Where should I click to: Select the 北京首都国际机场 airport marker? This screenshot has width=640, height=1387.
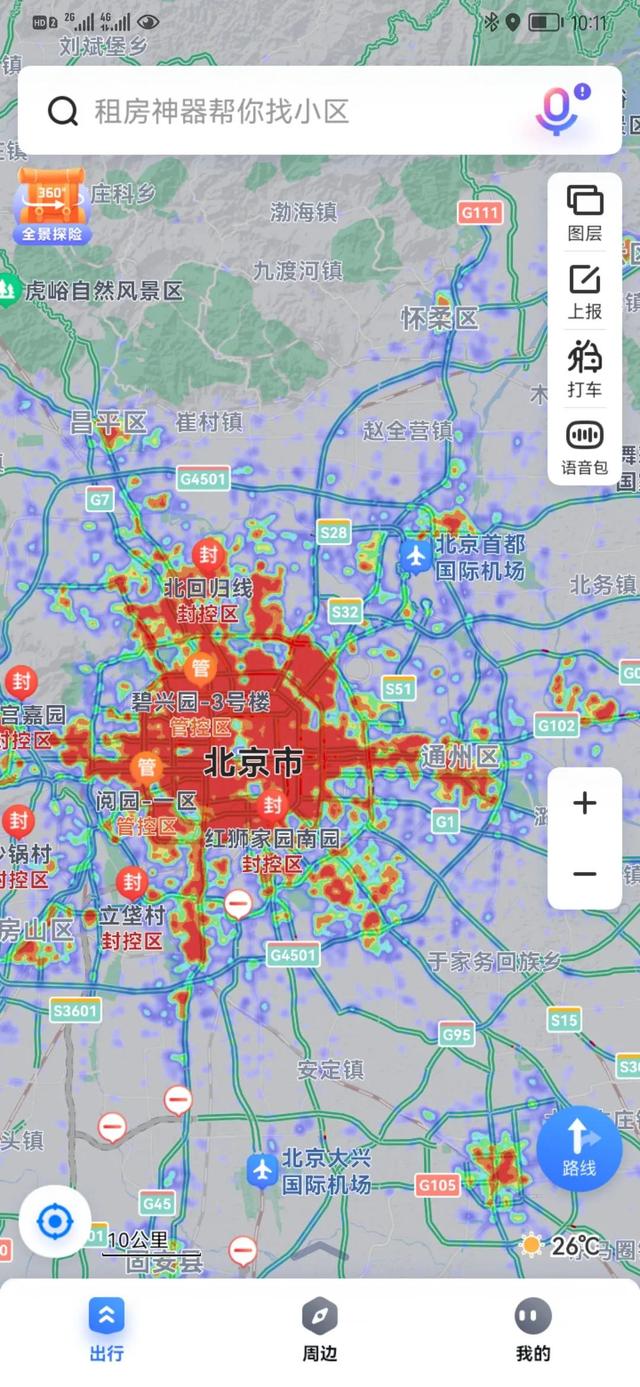pyautogui.click(x=416, y=556)
